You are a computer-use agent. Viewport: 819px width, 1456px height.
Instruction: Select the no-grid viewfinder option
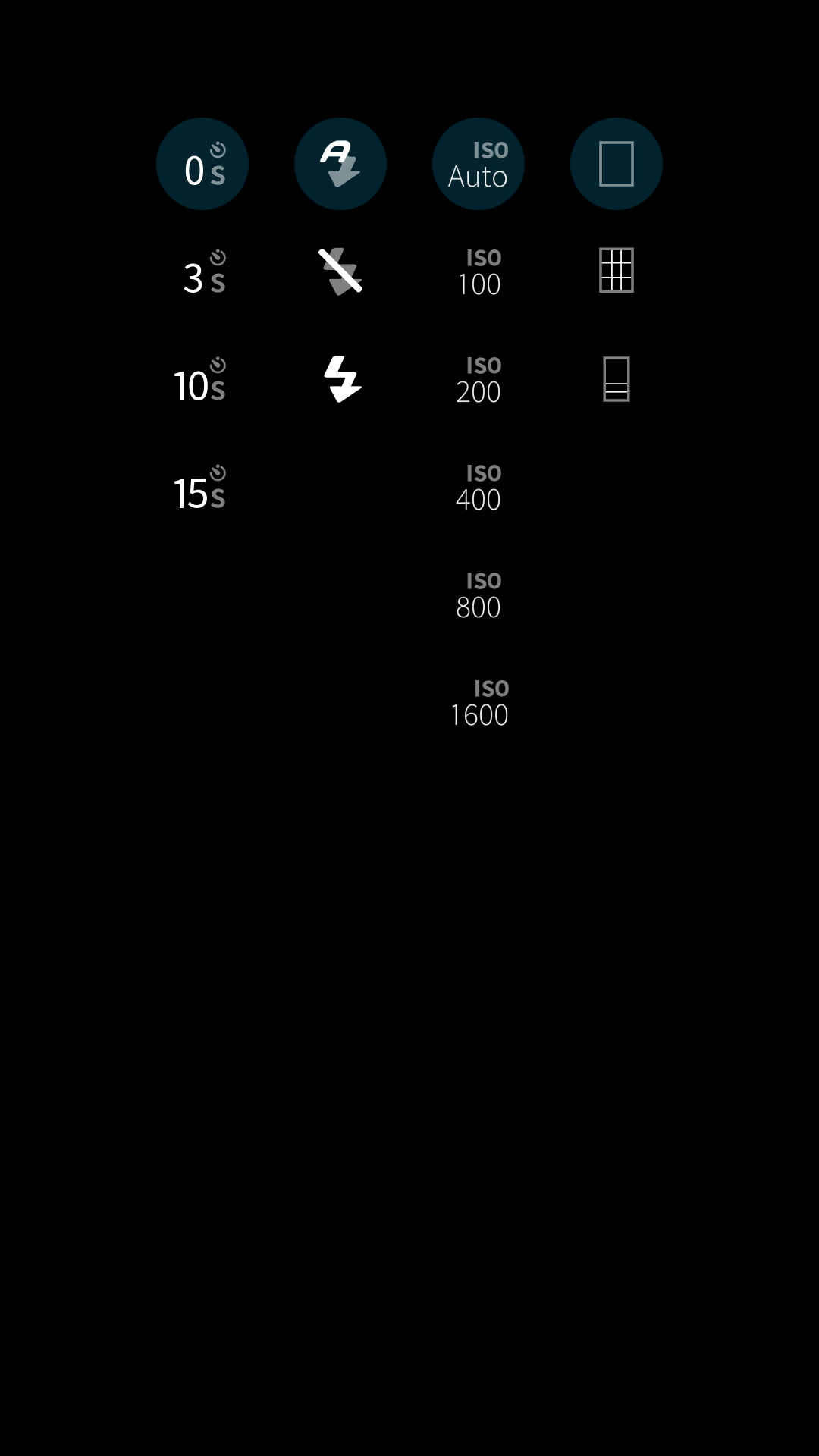617,164
